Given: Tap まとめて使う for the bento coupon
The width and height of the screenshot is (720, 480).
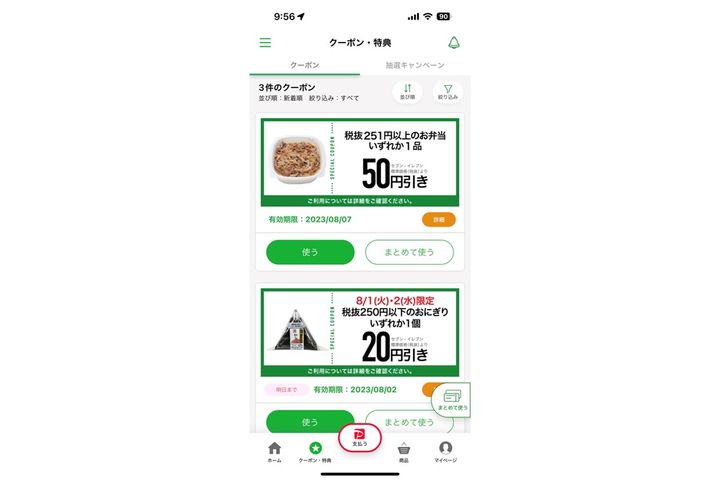Looking at the screenshot, I should coord(409,252).
